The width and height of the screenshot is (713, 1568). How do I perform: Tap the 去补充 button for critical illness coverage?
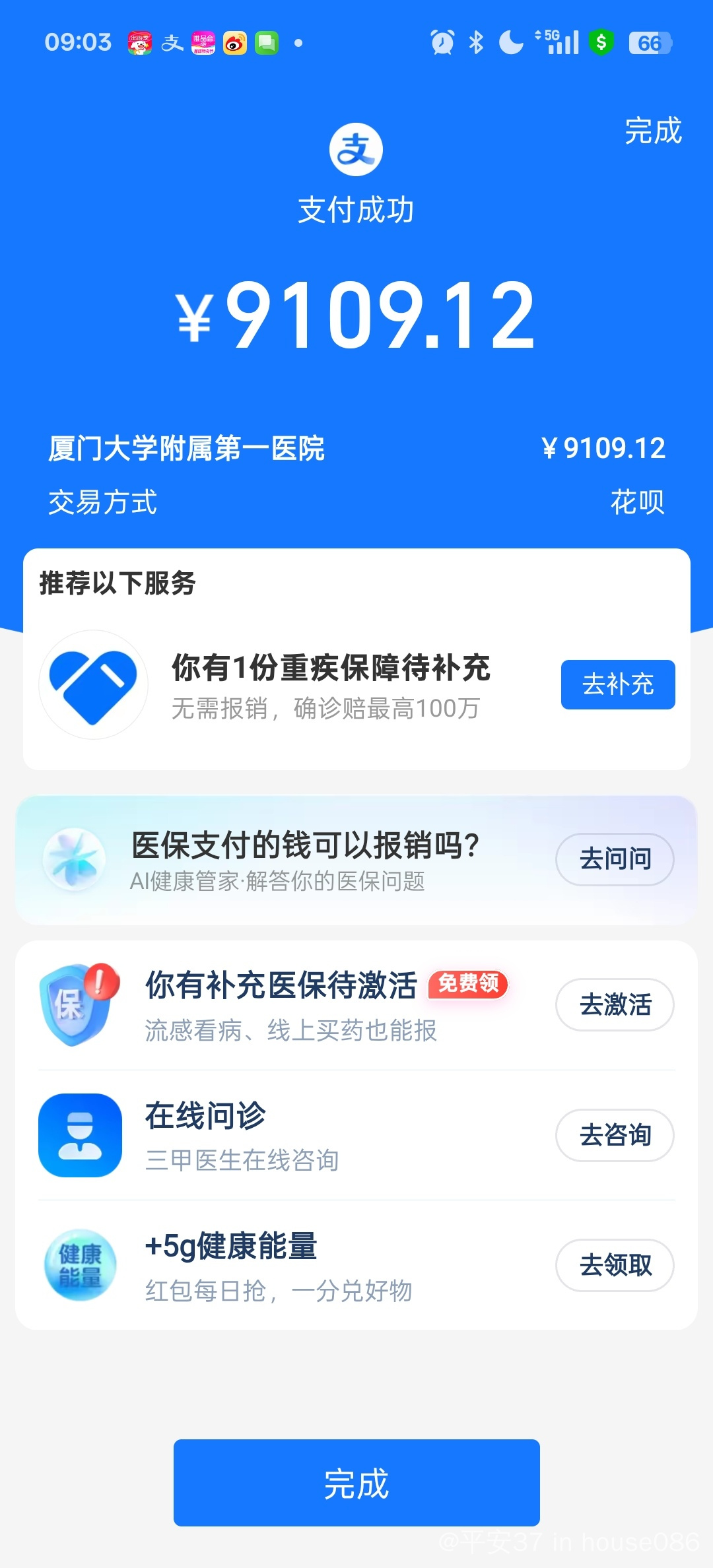point(618,684)
